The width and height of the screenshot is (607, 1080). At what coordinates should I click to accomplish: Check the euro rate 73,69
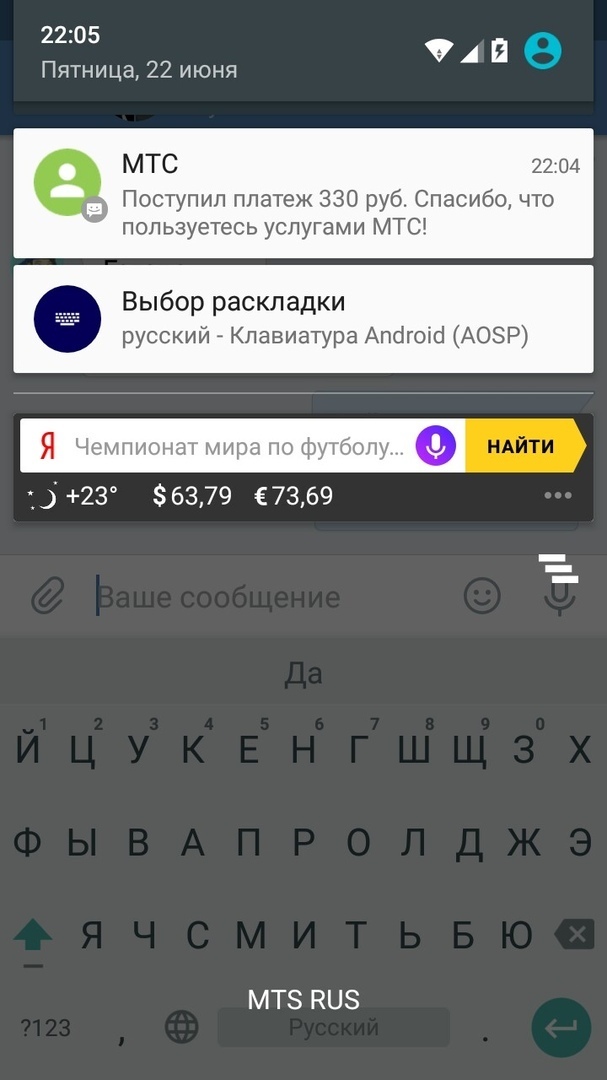click(x=293, y=495)
